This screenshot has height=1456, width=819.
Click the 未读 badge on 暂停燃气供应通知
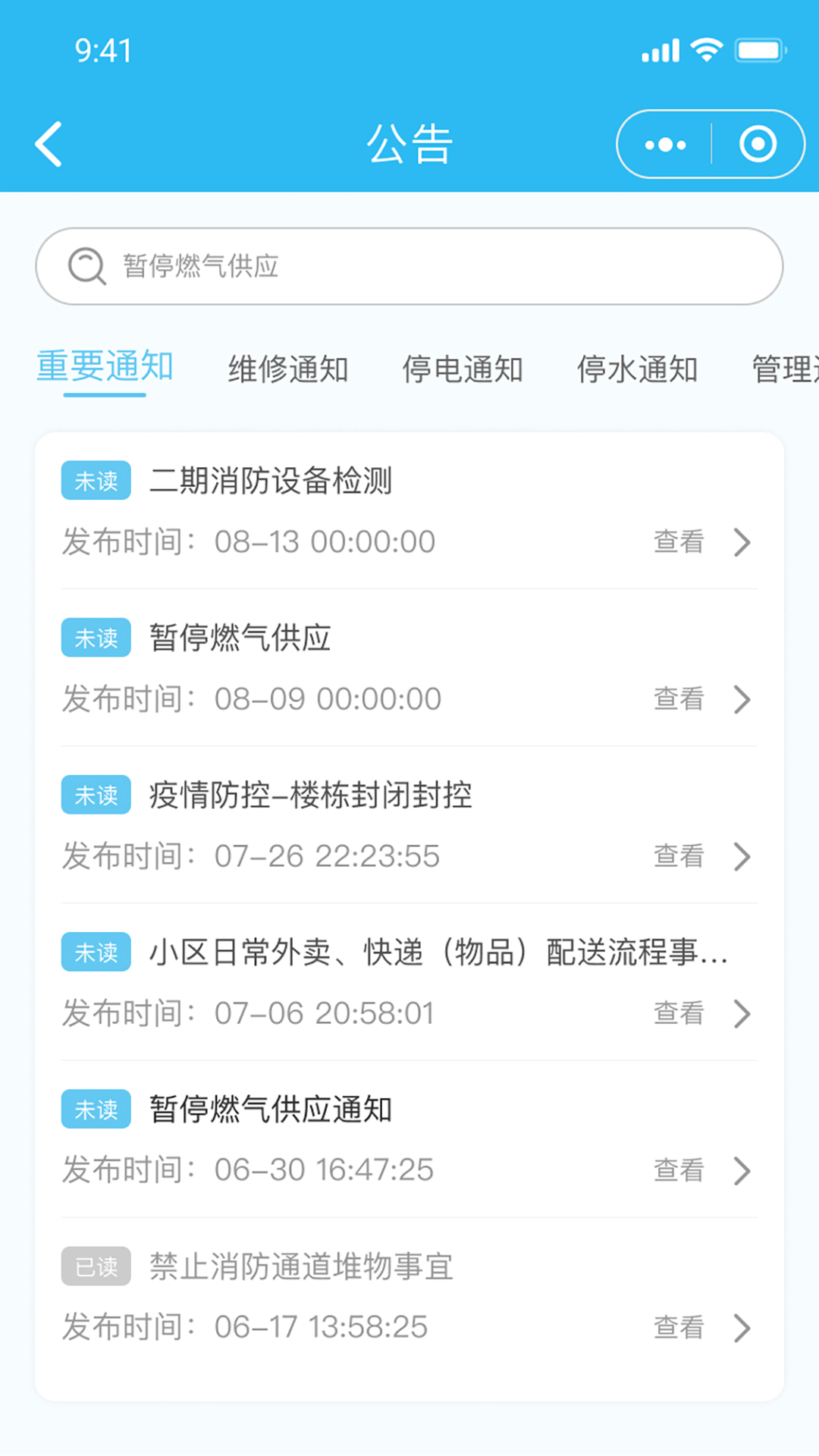pyautogui.click(x=96, y=1109)
